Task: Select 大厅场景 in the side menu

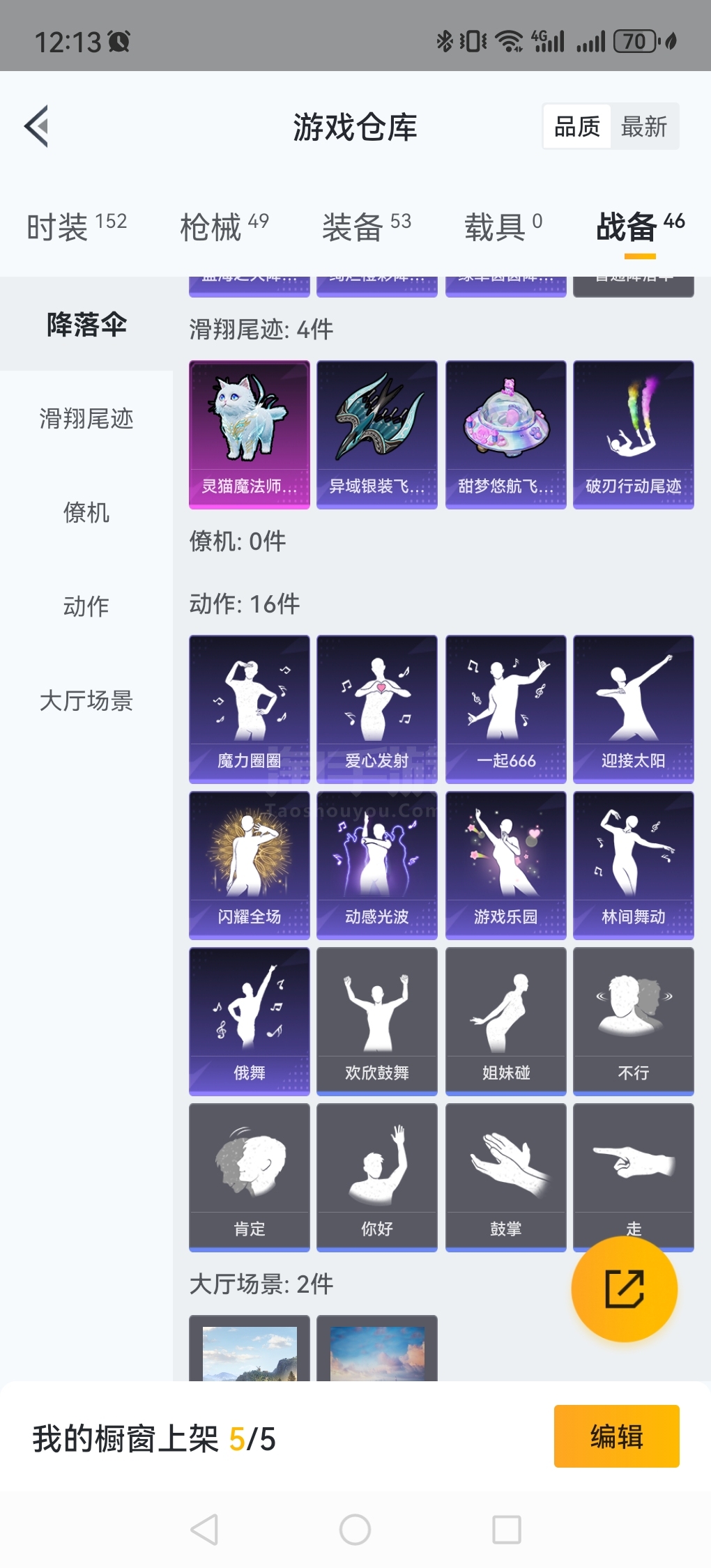Action: click(86, 700)
